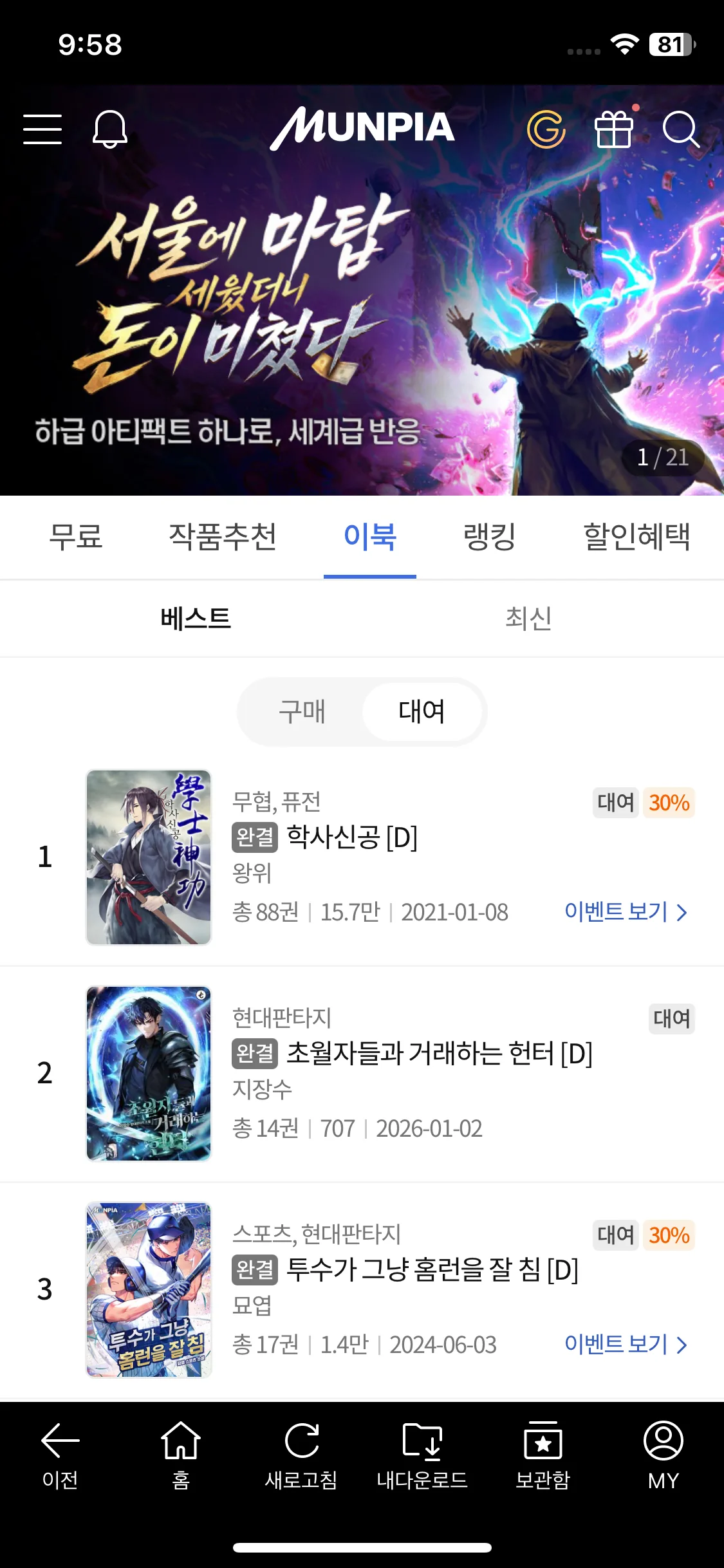View the event for 투수가 그냥 홈런을 잘 침
724x1568 pixels.
coord(626,1345)
